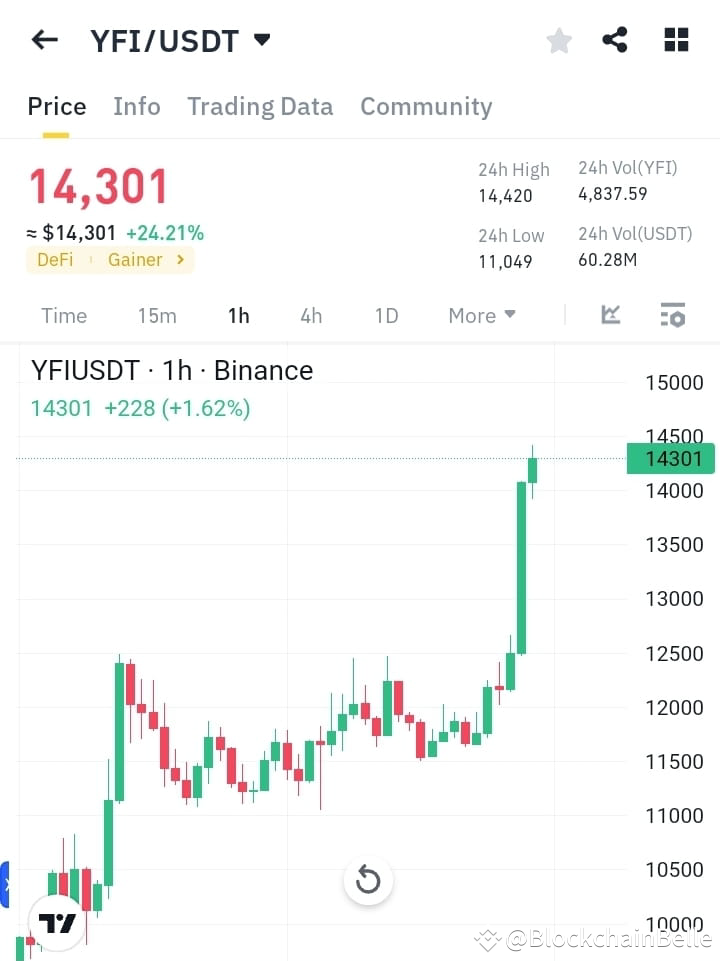Open the Community tab
The width and height of the screenshot is (720, 961).
[x=426, y=107]
